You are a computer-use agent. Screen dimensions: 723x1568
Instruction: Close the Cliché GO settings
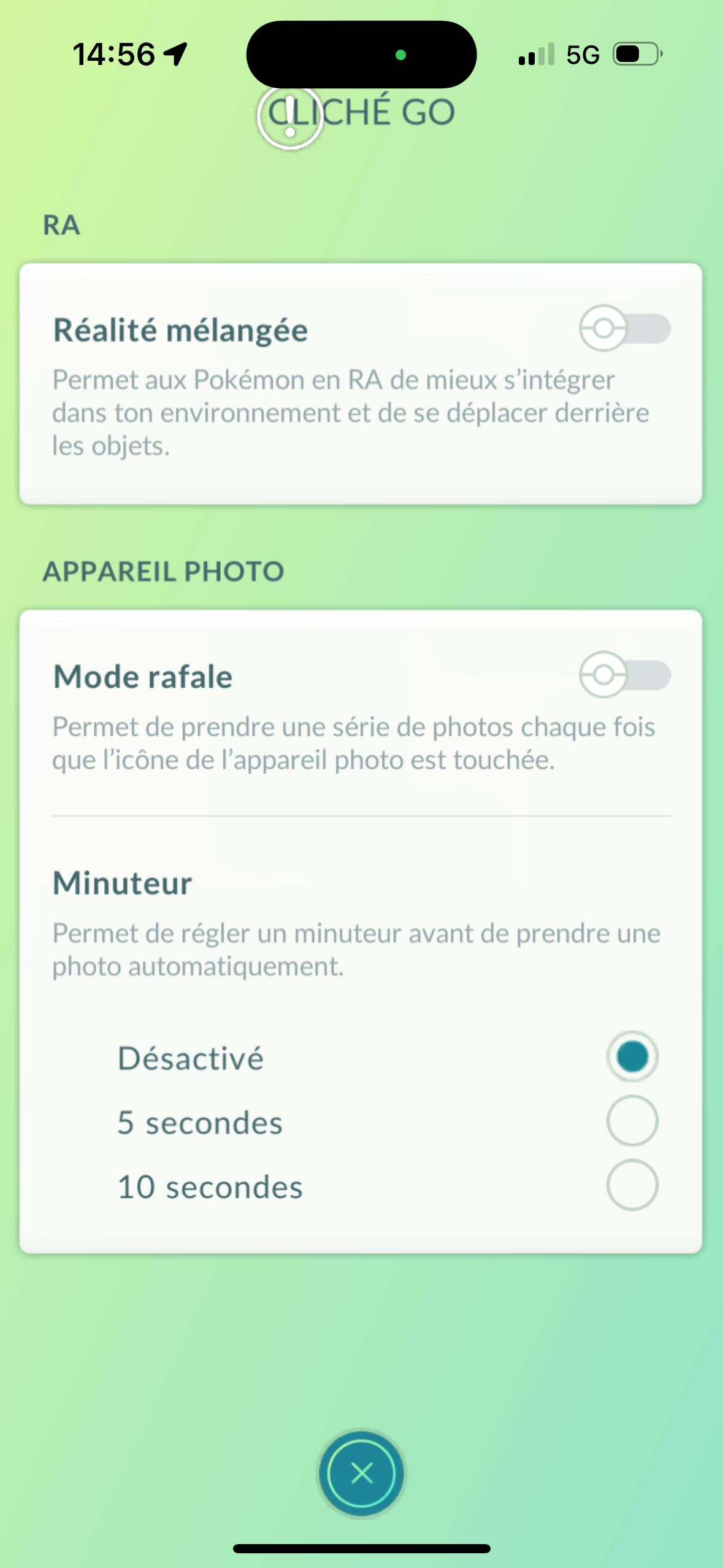click(x=361, y=1473)
